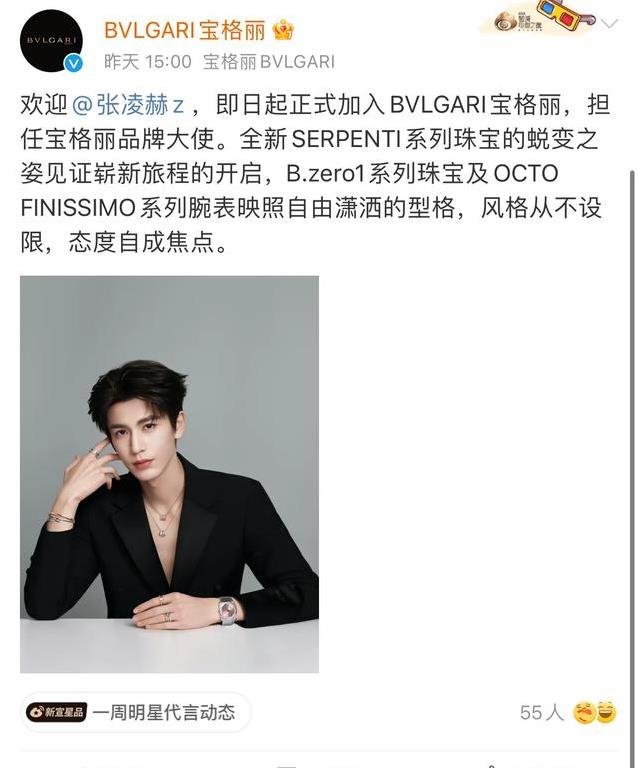
Task: Expand the post options chevron
Action: pyautogui.click(x=611, y=23)
